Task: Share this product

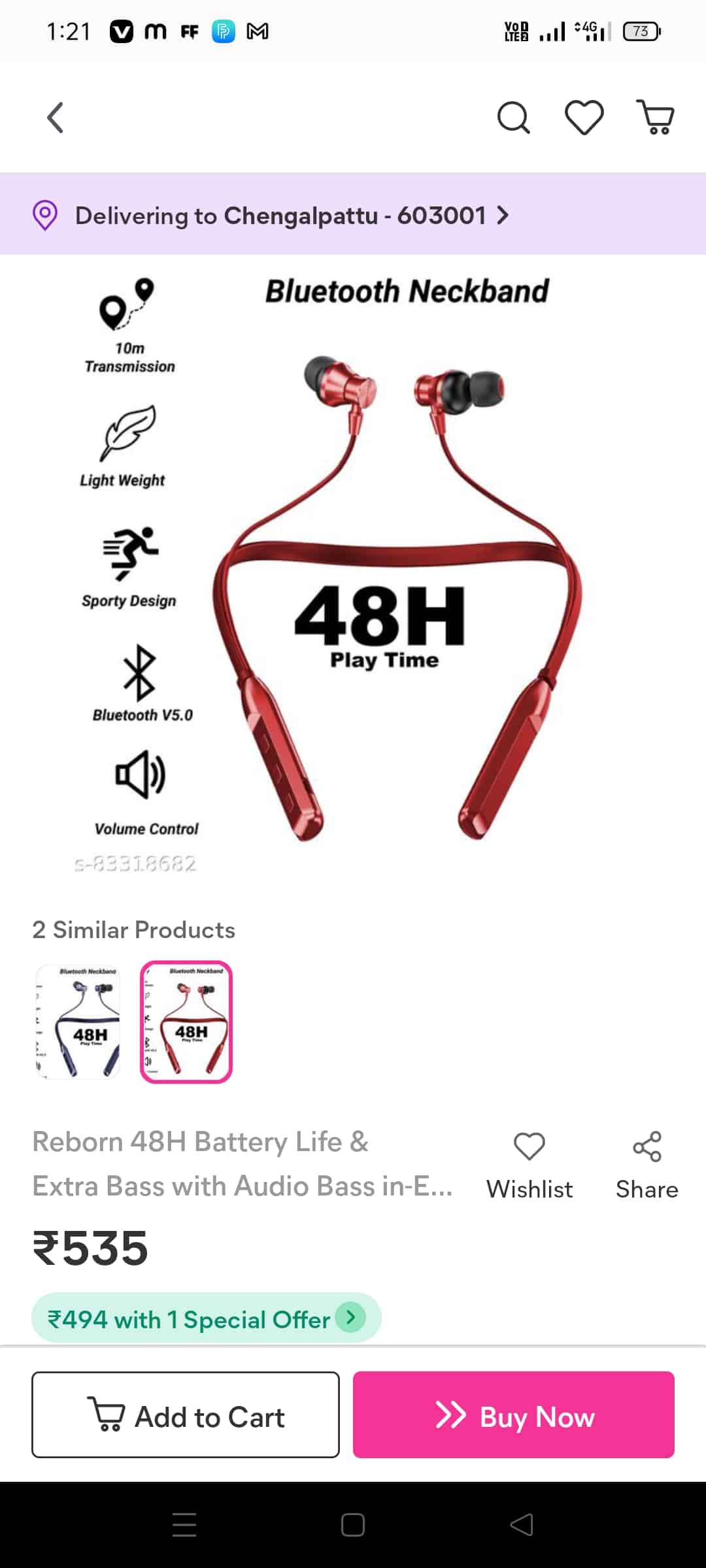Action: tap(647, 1166)
